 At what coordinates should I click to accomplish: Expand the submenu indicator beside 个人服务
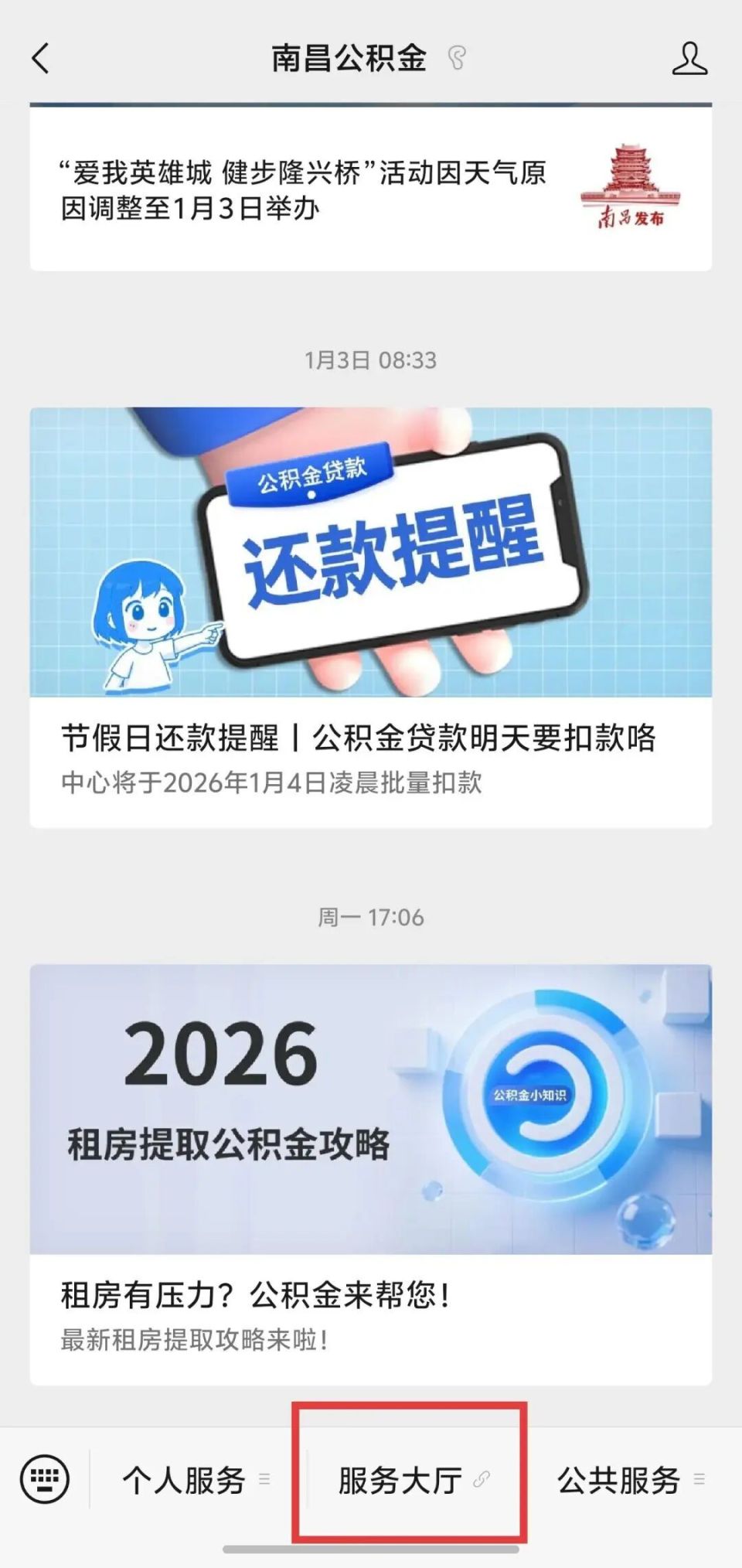click(x=265, y=1479)
